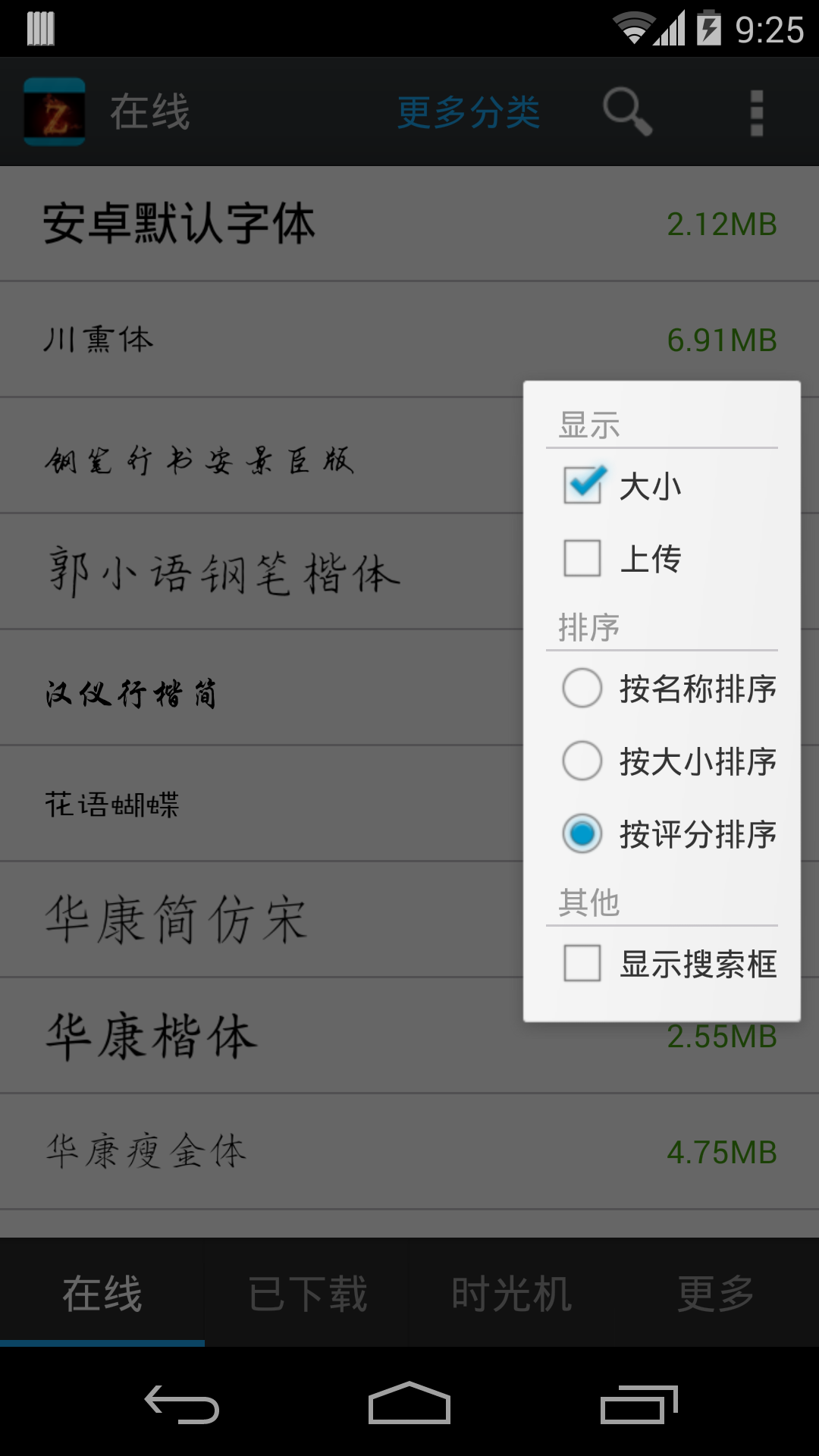Open the 华康瘦金体 font entry
The height and width of the screenshot is (1456, 819).
click(x=303, y=1151)
